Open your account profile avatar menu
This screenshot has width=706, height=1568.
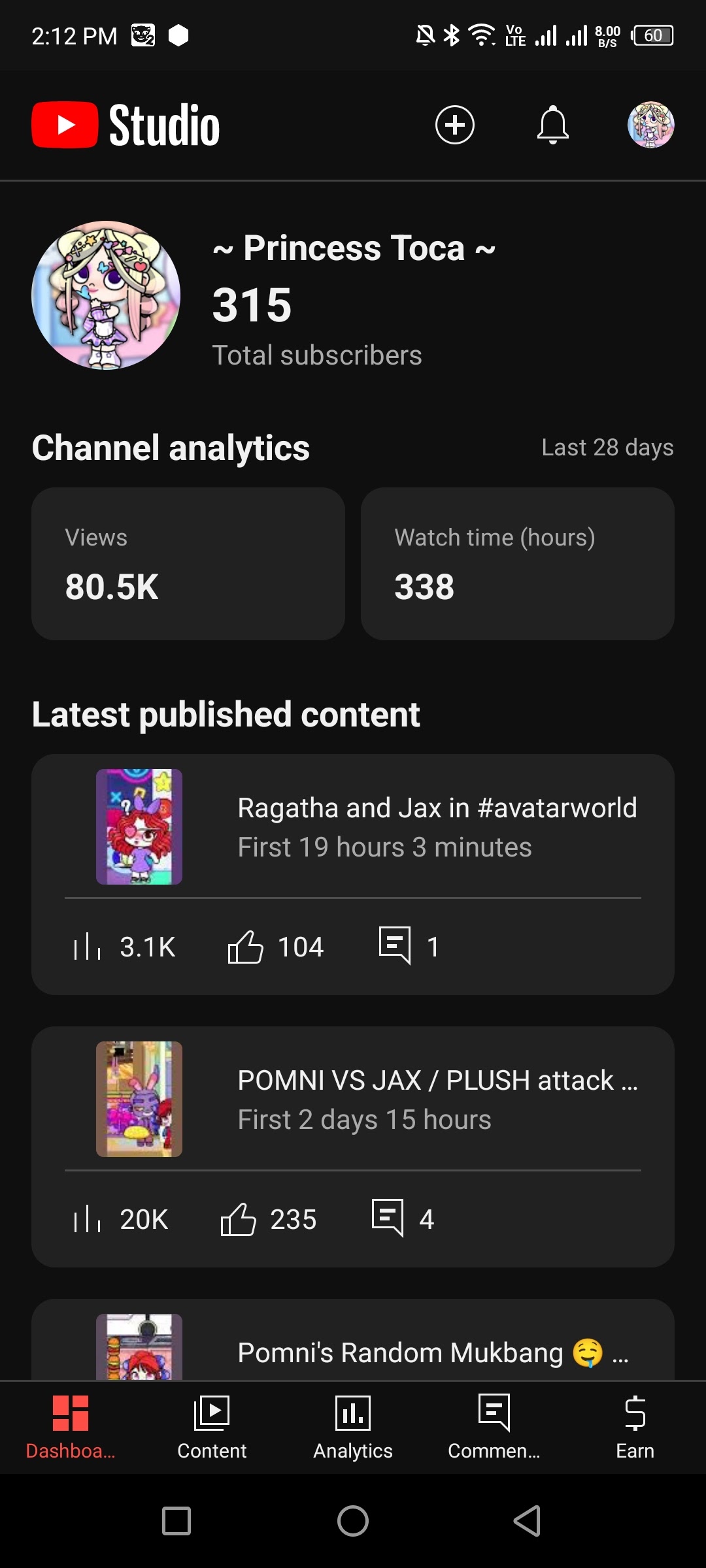pyautogui.click(x=651, y=125)
